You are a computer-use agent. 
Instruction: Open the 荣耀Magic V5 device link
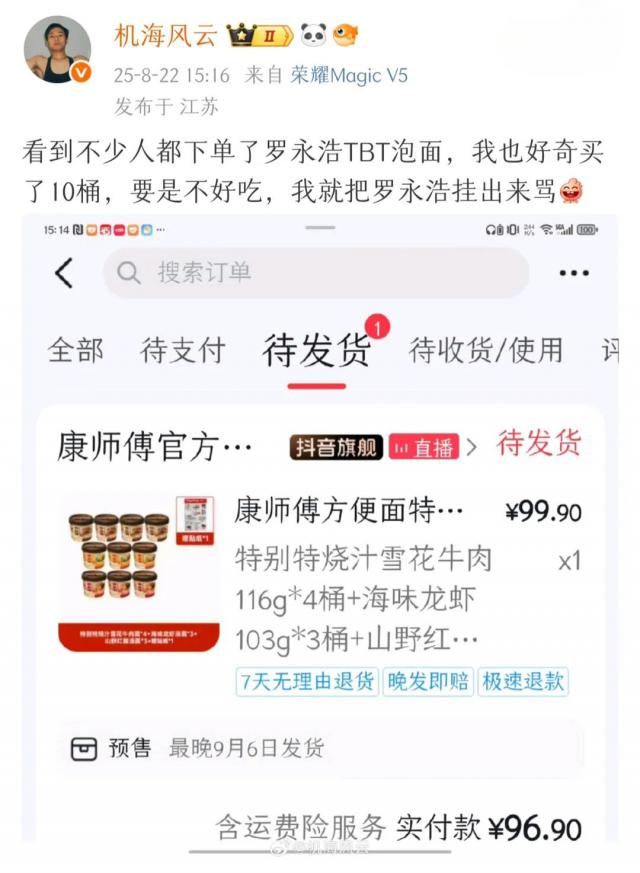coord(349,75)
